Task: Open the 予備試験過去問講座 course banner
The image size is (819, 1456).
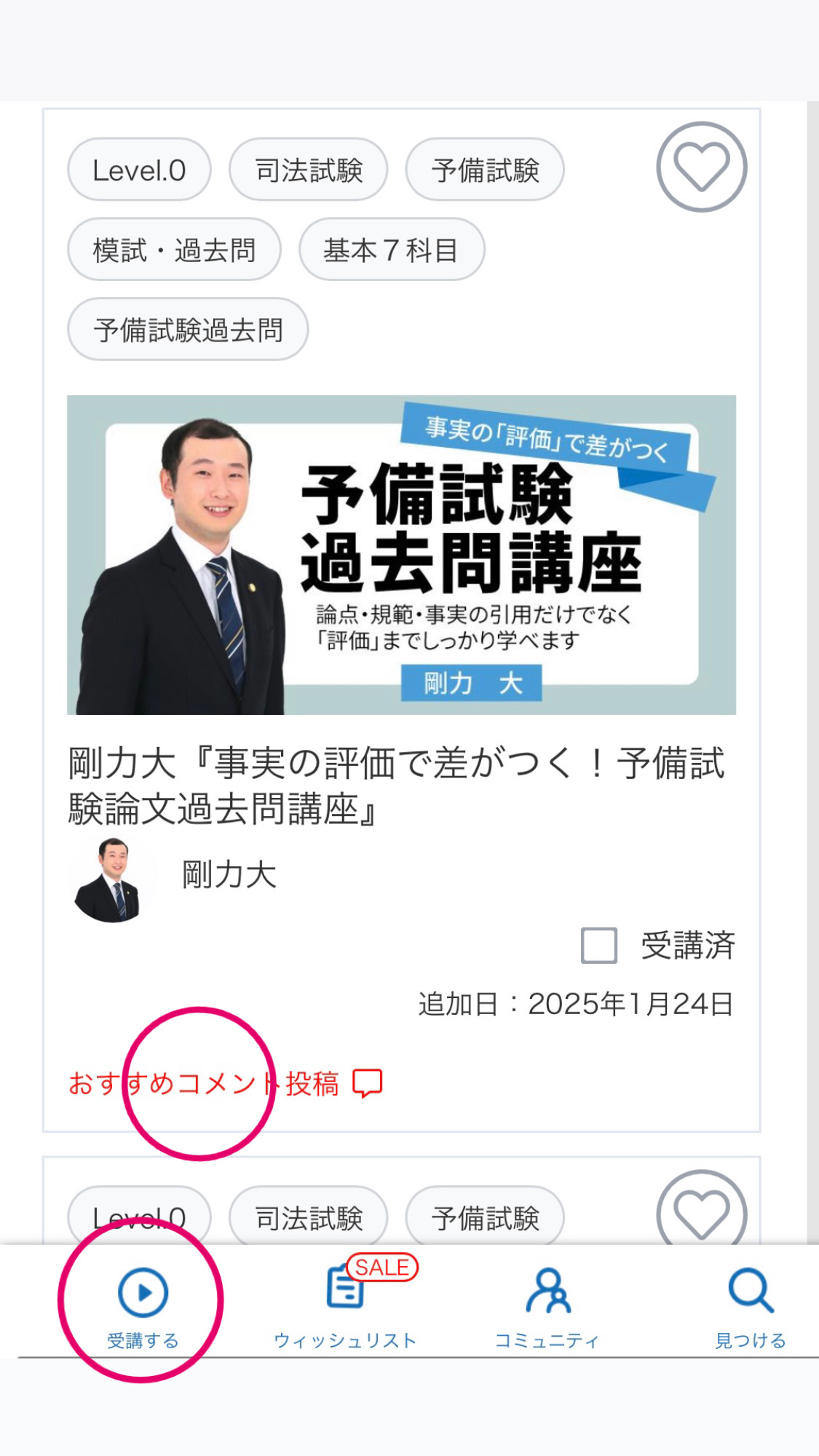Action: pos(401,555)
